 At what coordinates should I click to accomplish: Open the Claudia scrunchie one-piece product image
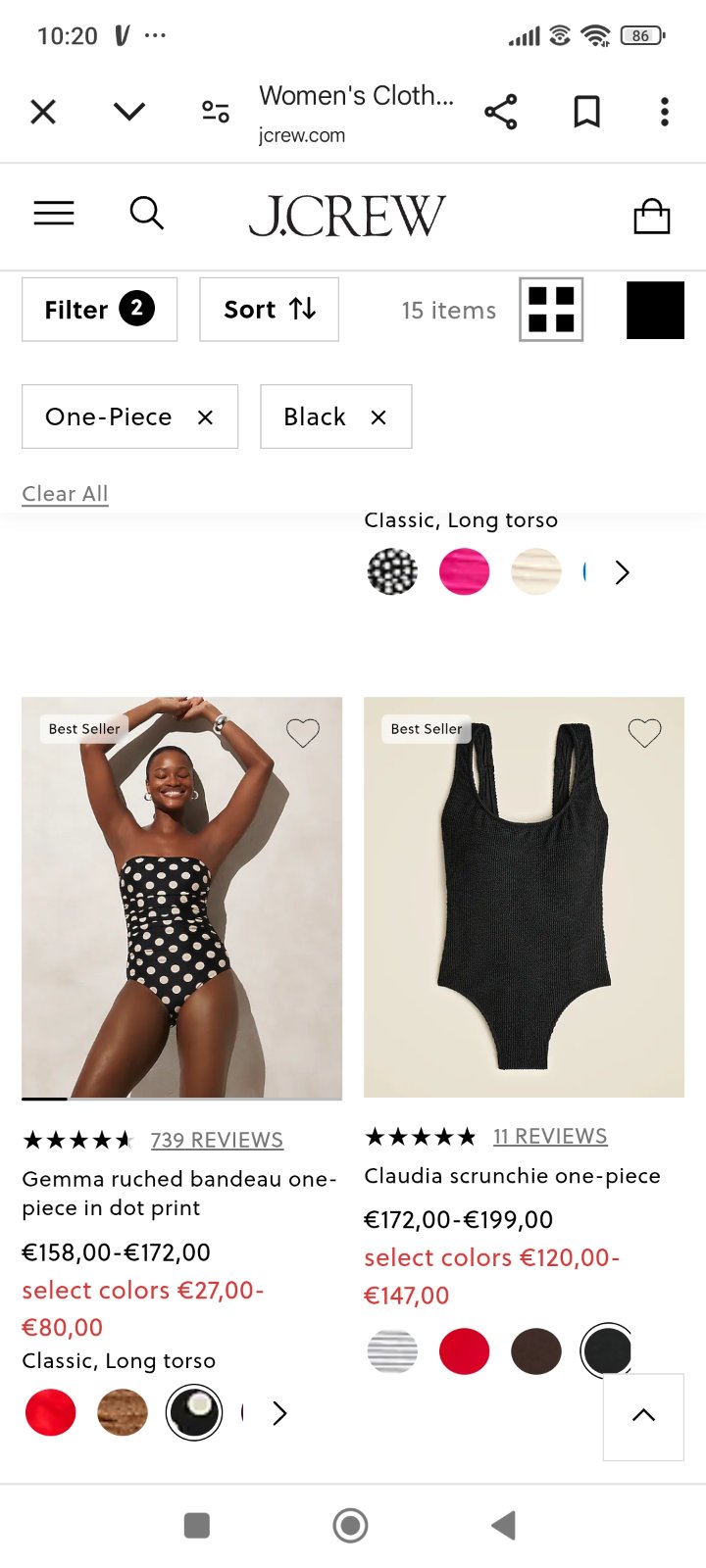click(524, 897)
